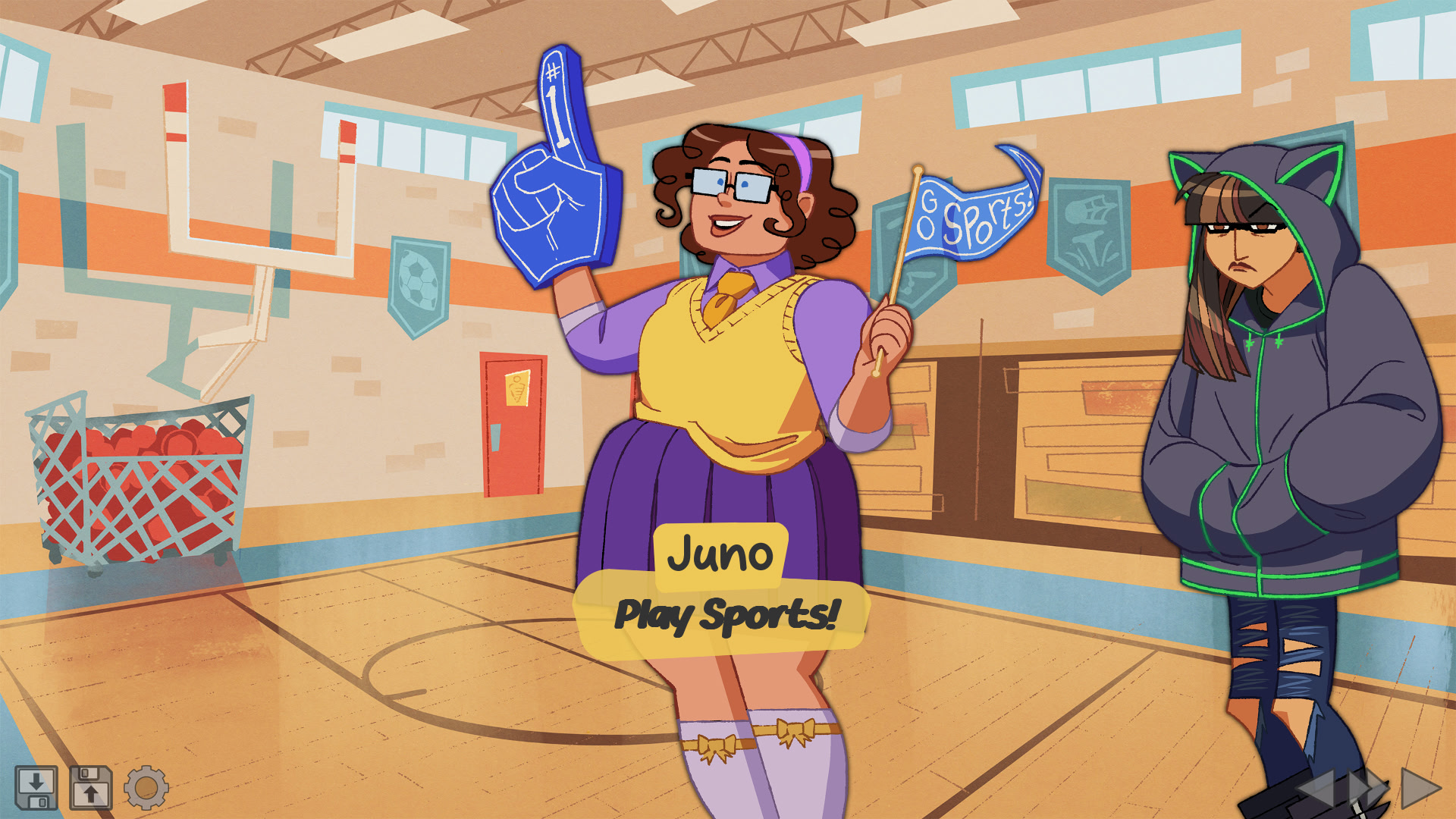Open the gear settings menu
The height and width of the screenshot is (819, 1456).
(146, 788)
